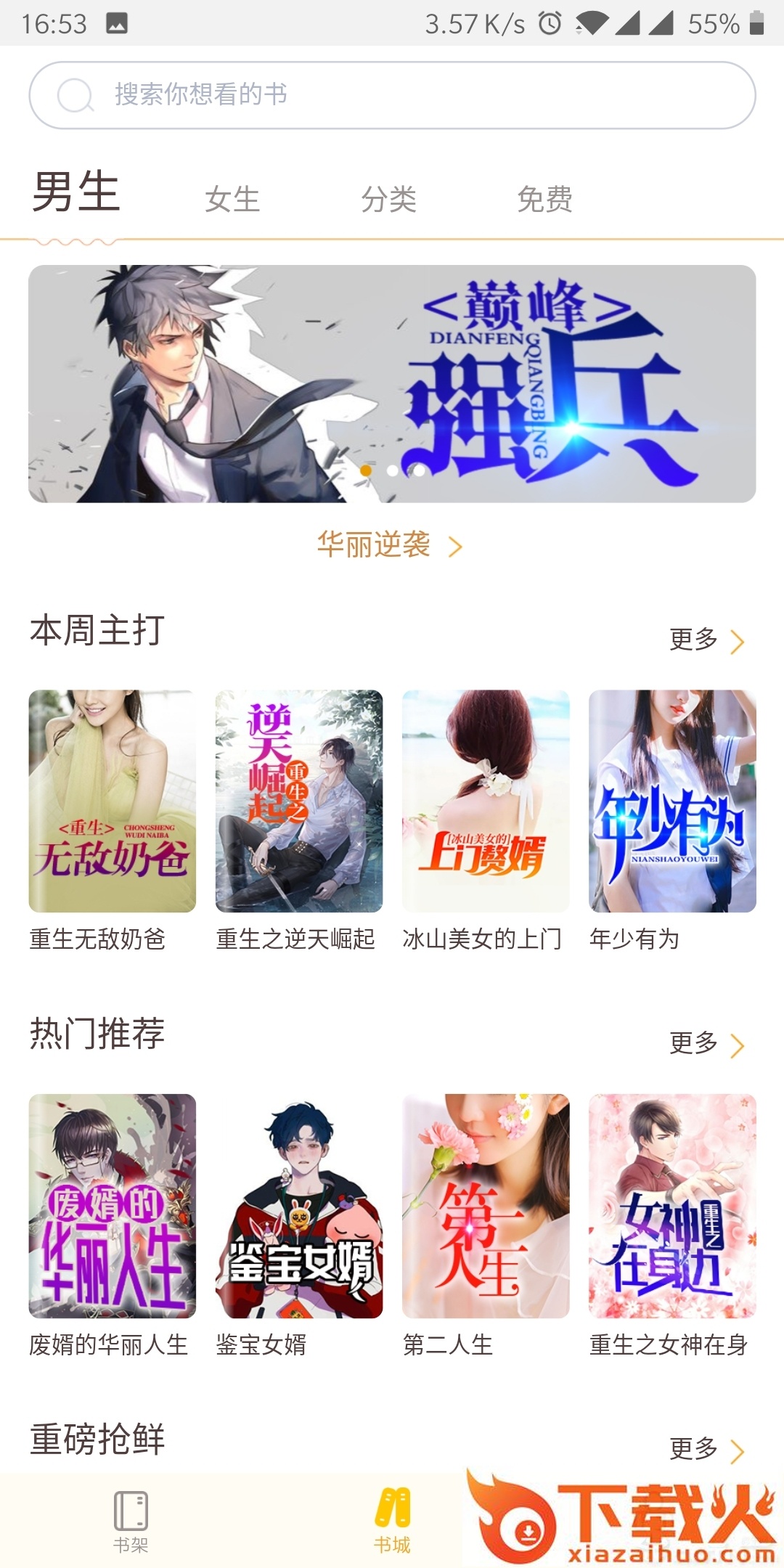The height and width of the screenshot is (1568, 784).
Task: View 更多 for 热门推荐
Action: tap(706, 1044)
